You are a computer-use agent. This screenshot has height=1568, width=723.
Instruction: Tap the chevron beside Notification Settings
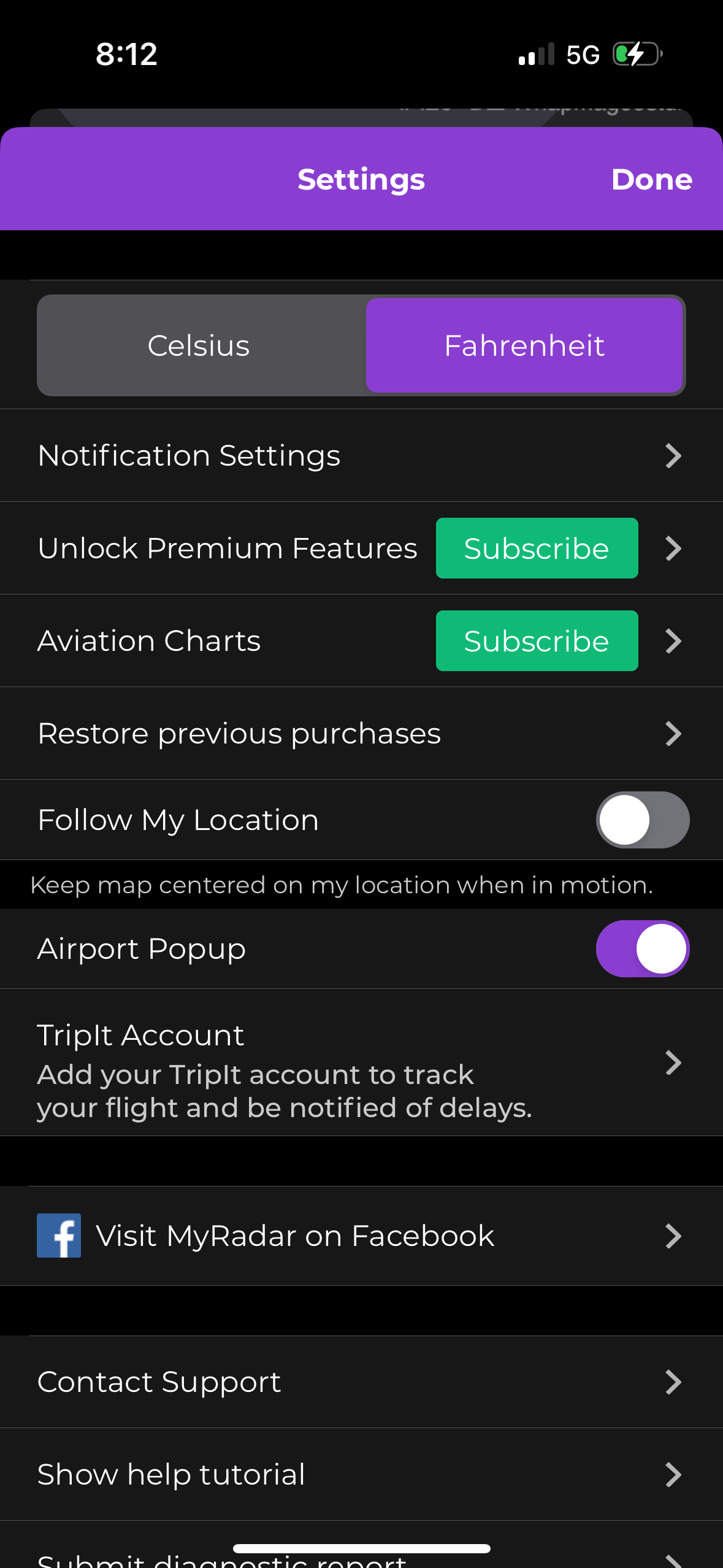(x=673, y=455)
